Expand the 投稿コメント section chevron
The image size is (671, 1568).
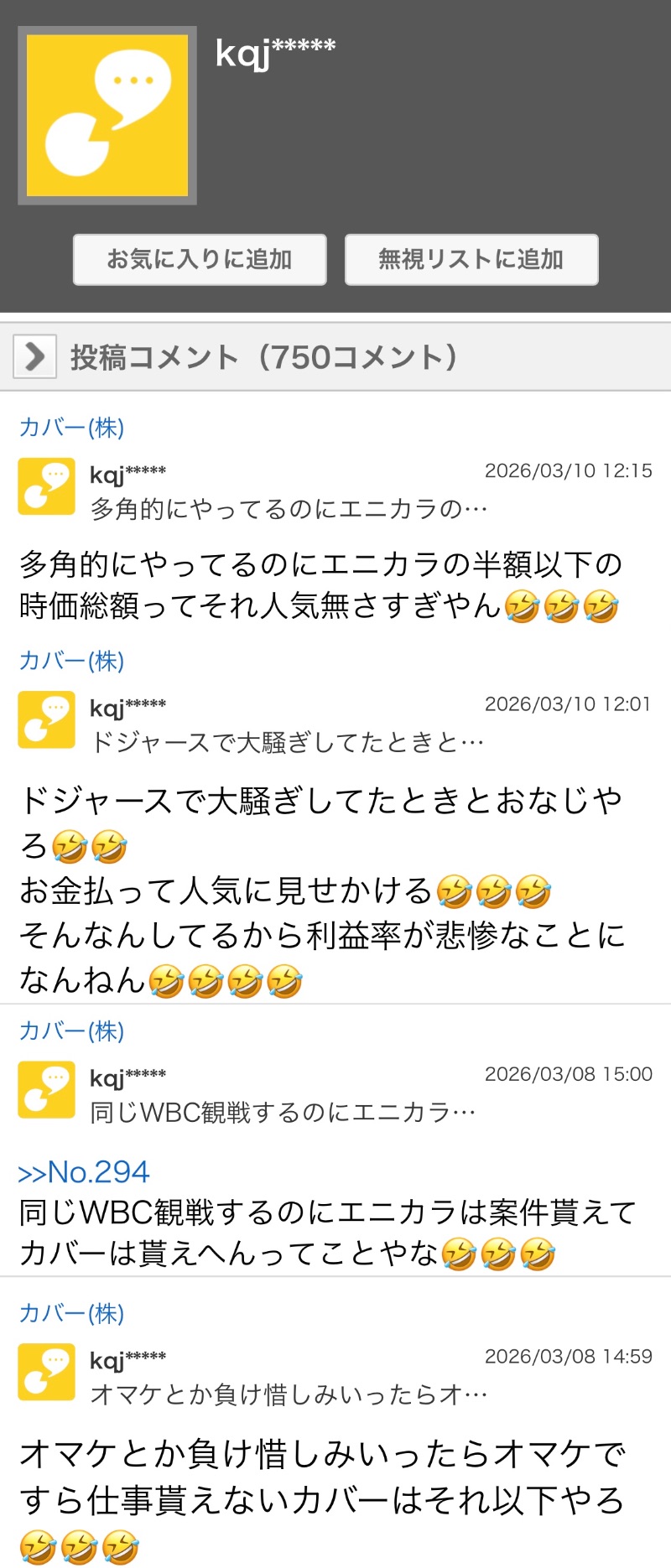35,357
